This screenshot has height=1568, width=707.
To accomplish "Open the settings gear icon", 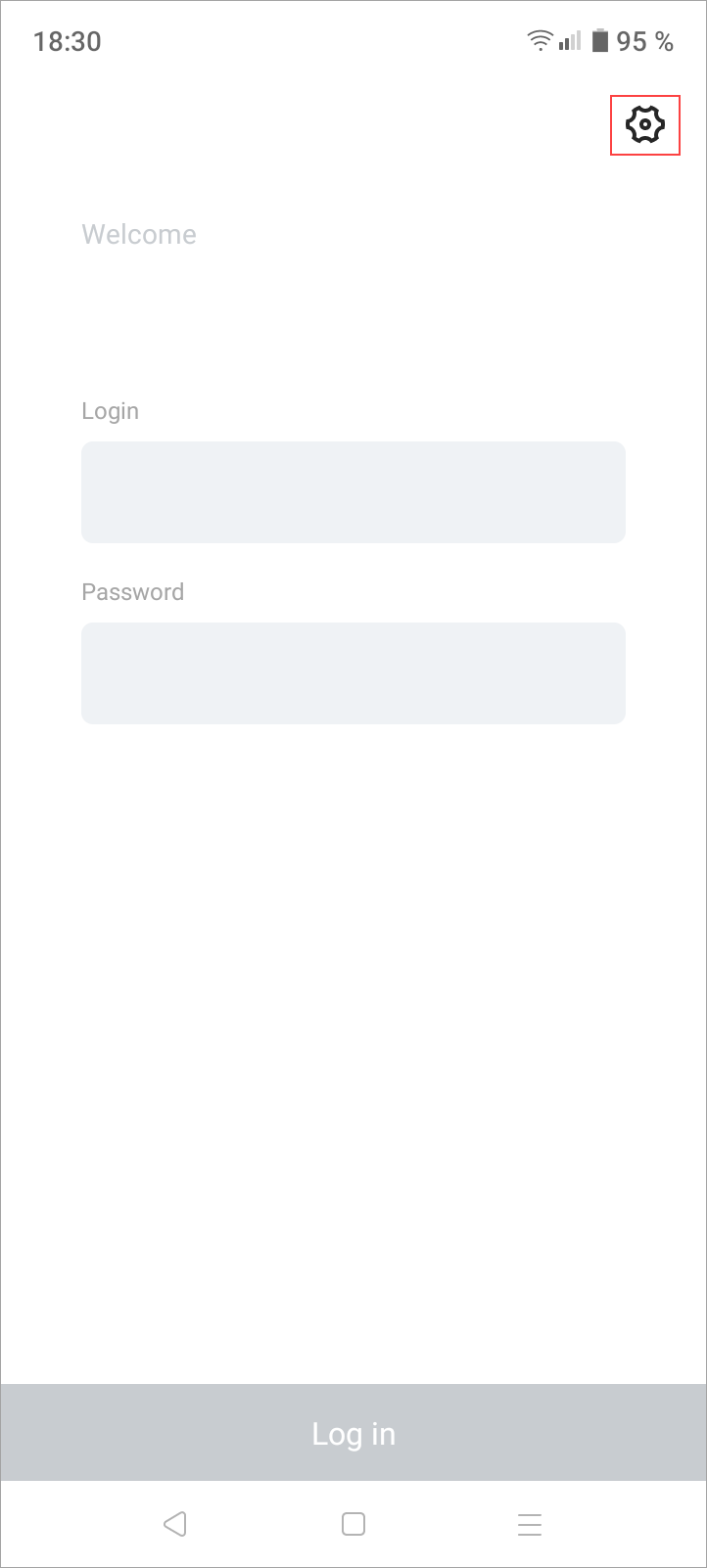I will coord(645,124).
